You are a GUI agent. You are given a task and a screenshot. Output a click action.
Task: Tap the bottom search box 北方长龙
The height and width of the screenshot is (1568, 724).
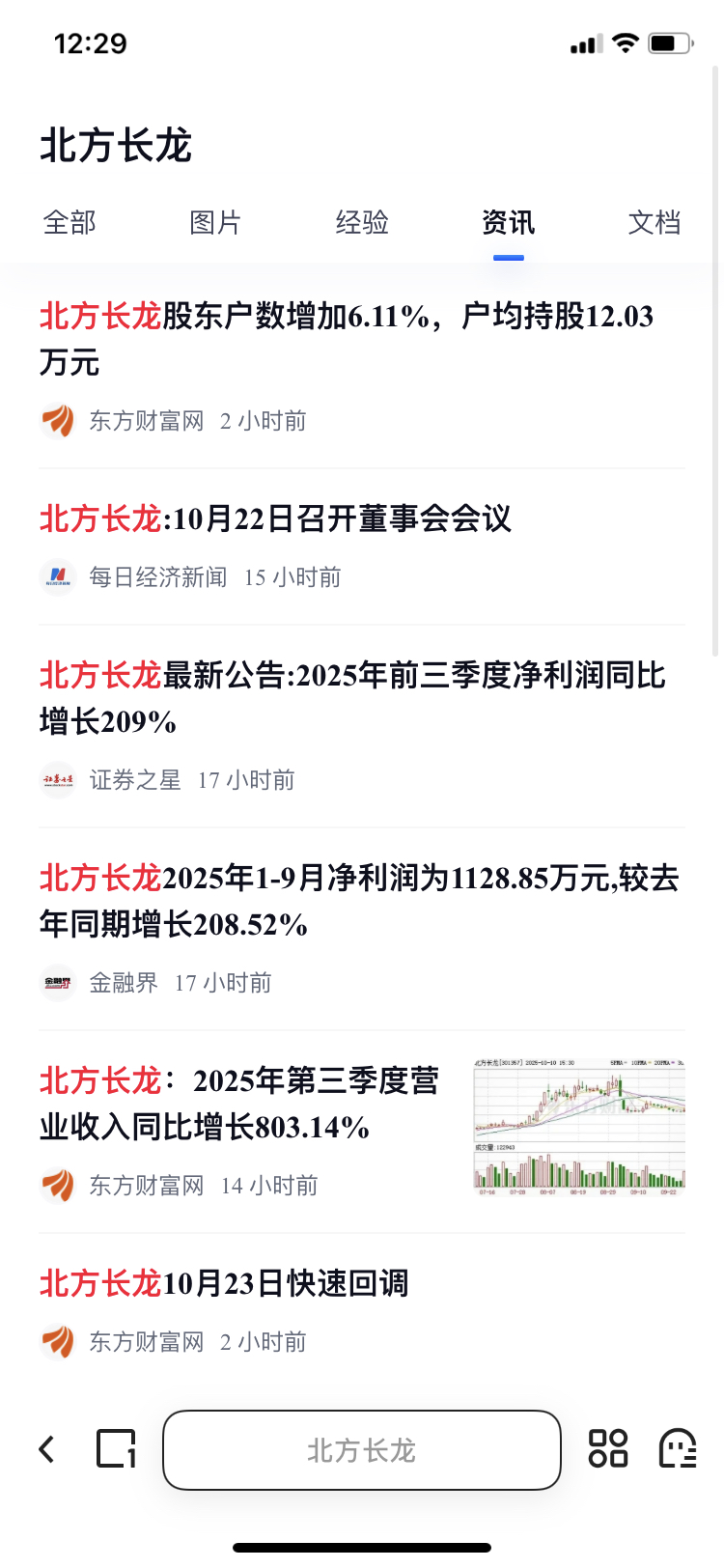point(362,1450)
